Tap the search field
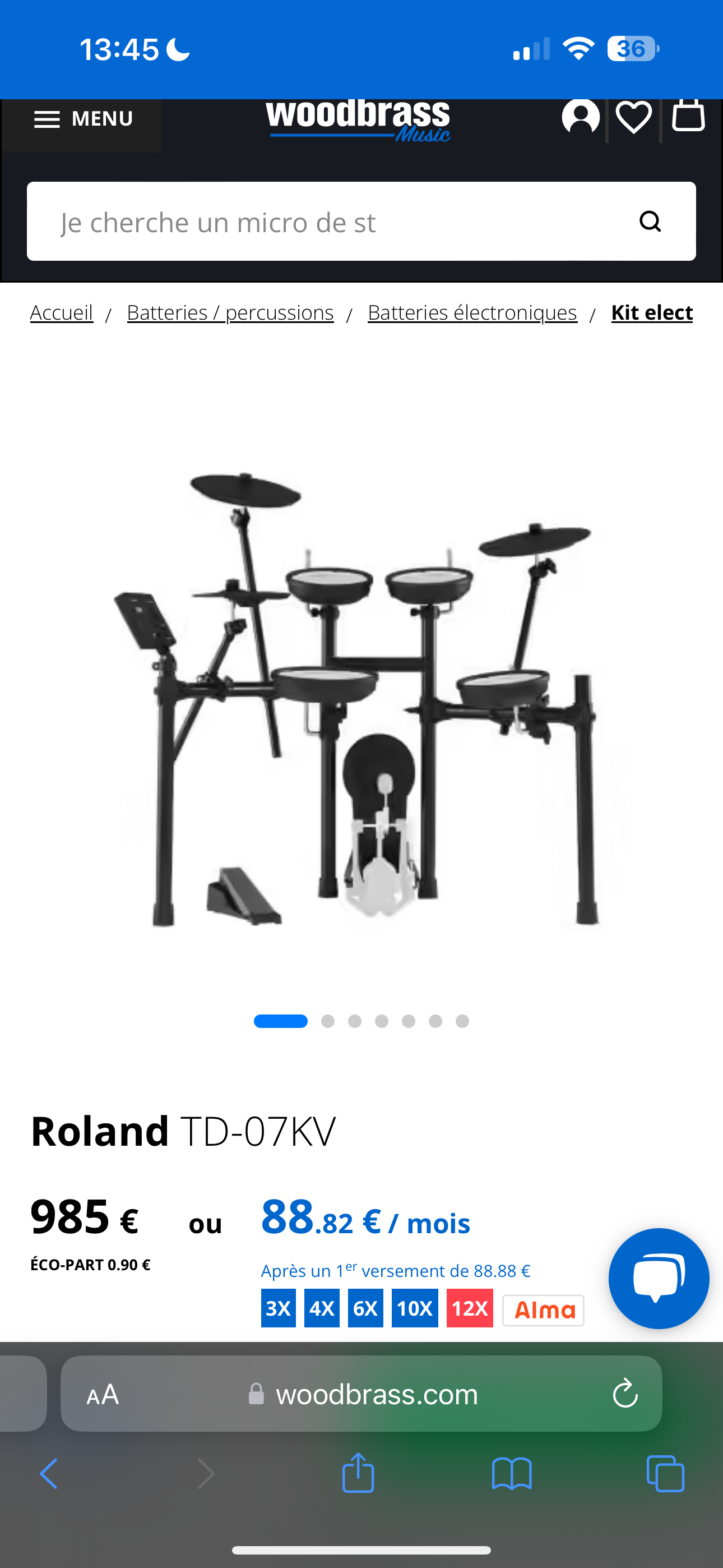Image resolution: width=723 pixels, height=1568 pixels. point(361,222)
